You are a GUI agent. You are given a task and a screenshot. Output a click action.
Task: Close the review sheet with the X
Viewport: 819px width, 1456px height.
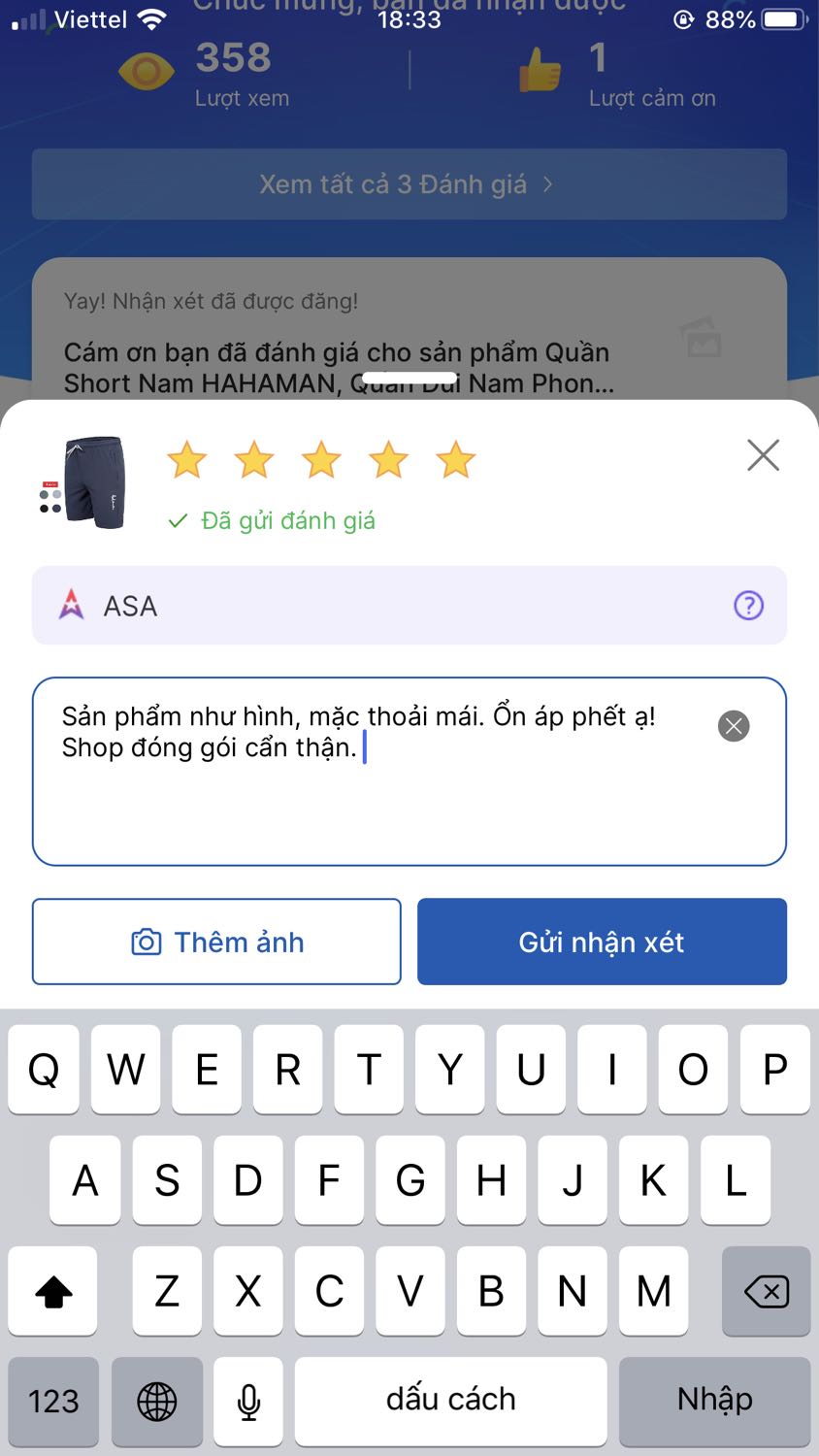763,454
